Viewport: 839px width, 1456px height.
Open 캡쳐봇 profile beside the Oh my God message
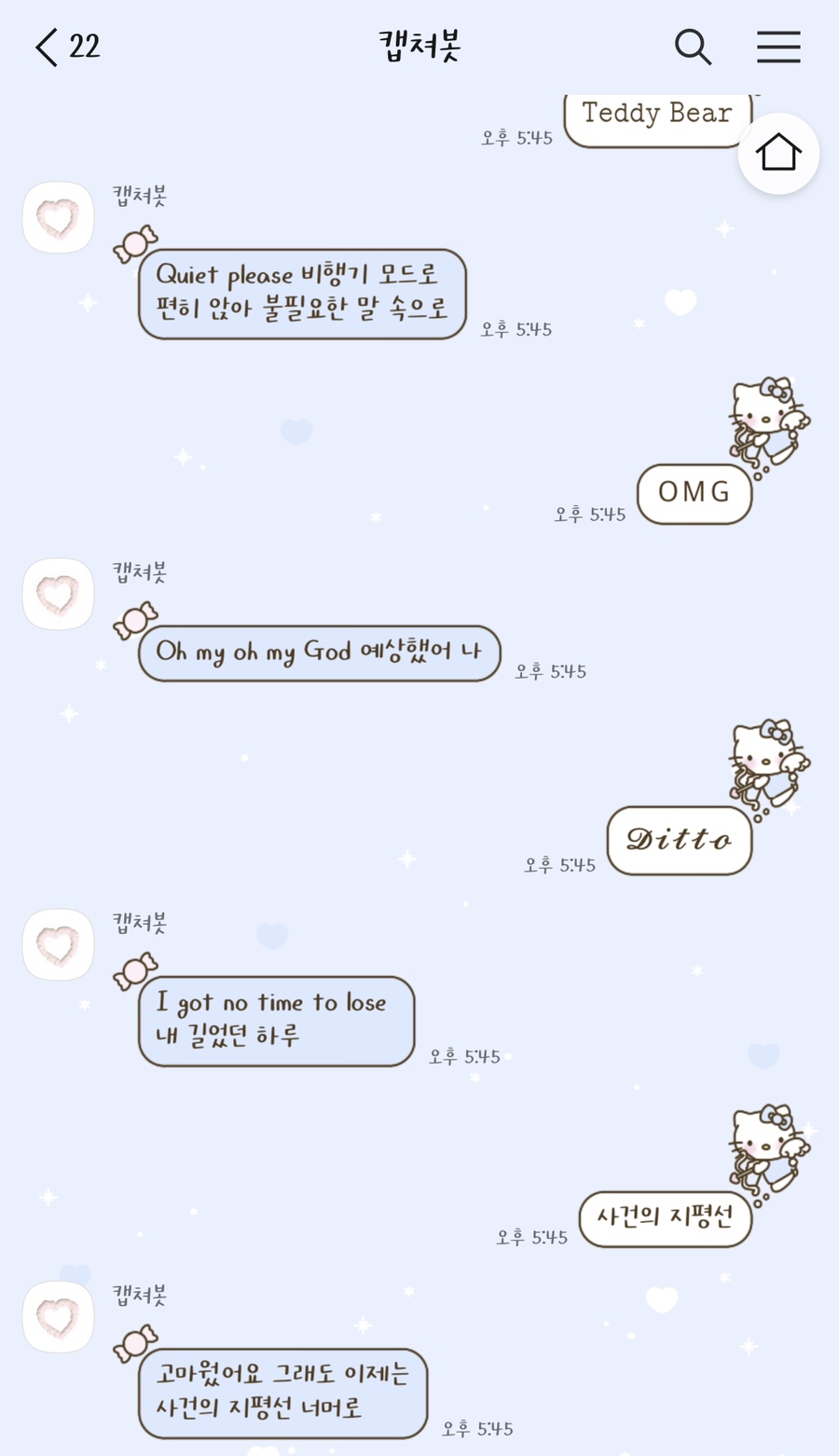click(58, 595)
